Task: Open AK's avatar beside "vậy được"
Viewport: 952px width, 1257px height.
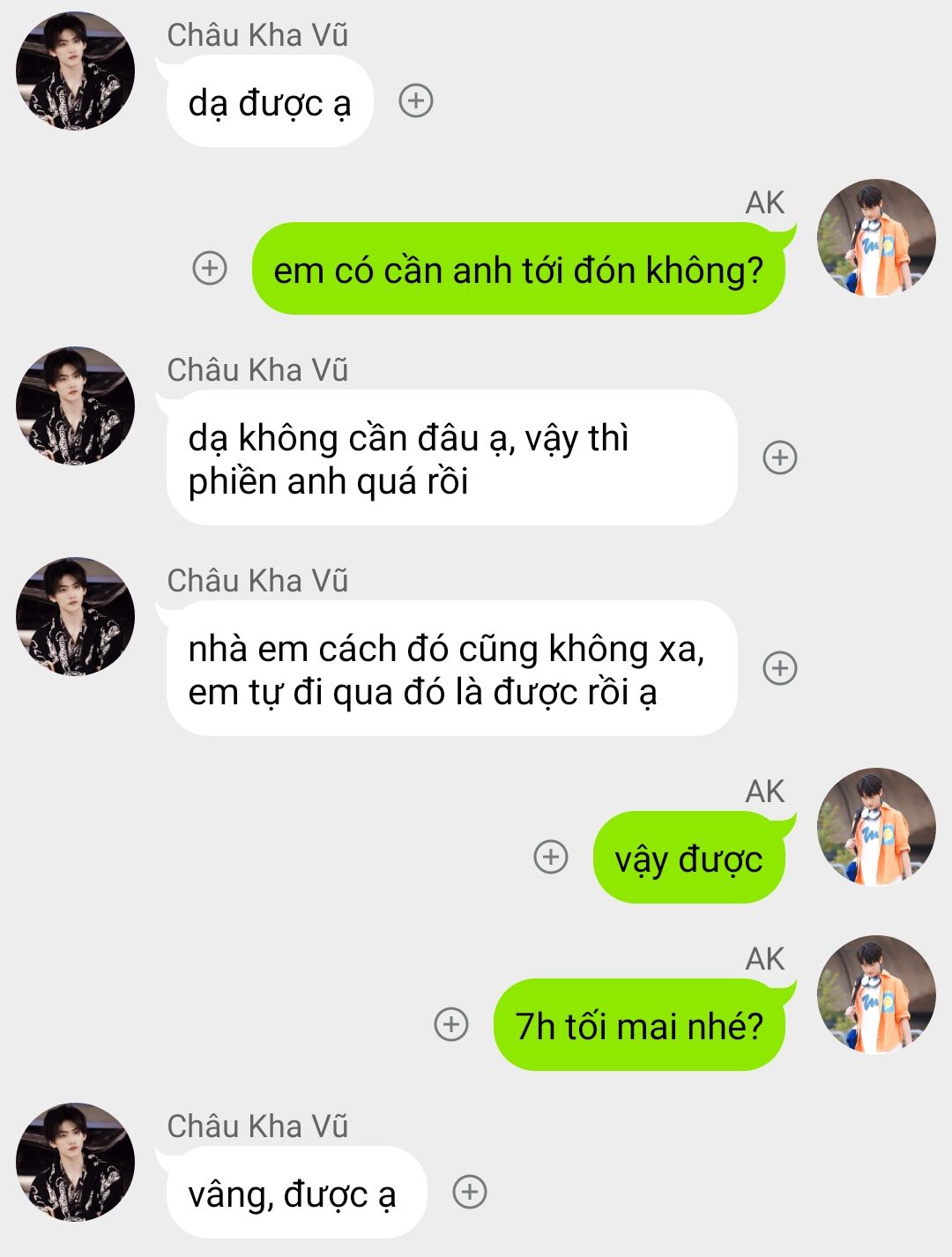Action: click(x=876, y=827)
